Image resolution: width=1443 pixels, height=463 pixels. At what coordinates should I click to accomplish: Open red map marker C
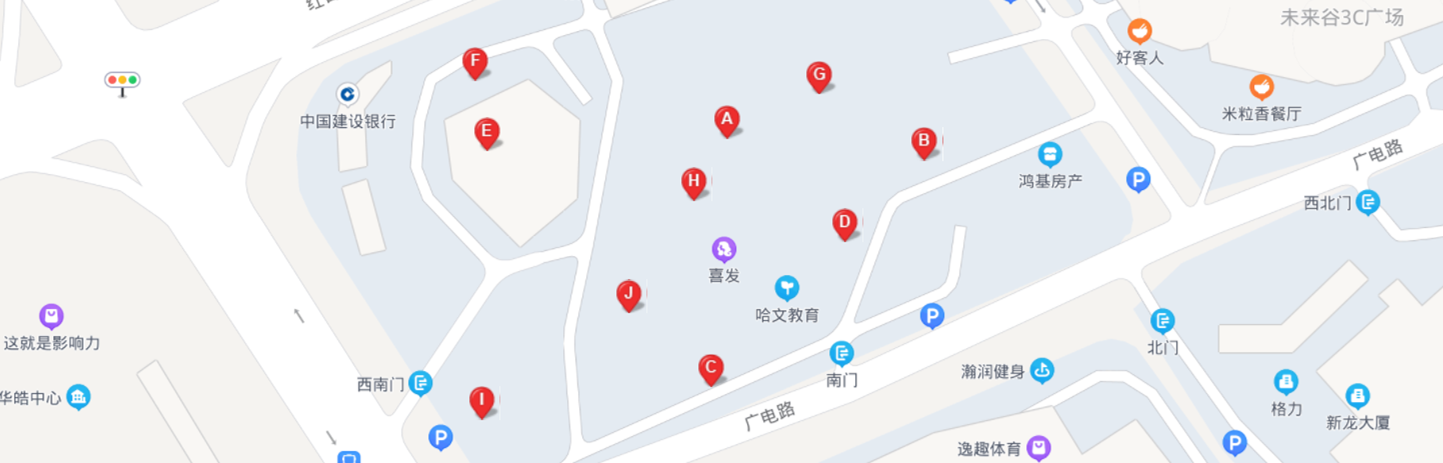point(711,368)
